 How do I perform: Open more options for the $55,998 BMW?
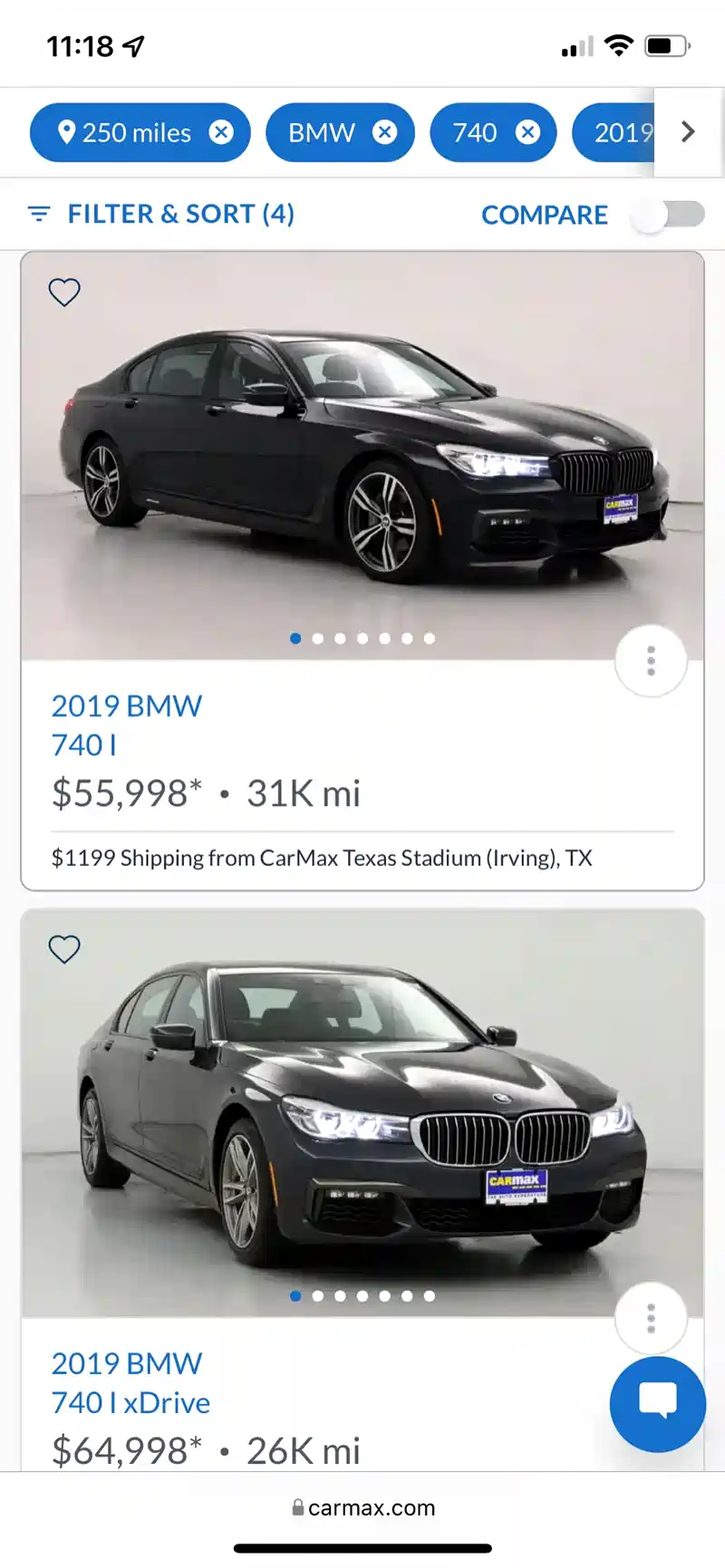[x=651, y=661]
